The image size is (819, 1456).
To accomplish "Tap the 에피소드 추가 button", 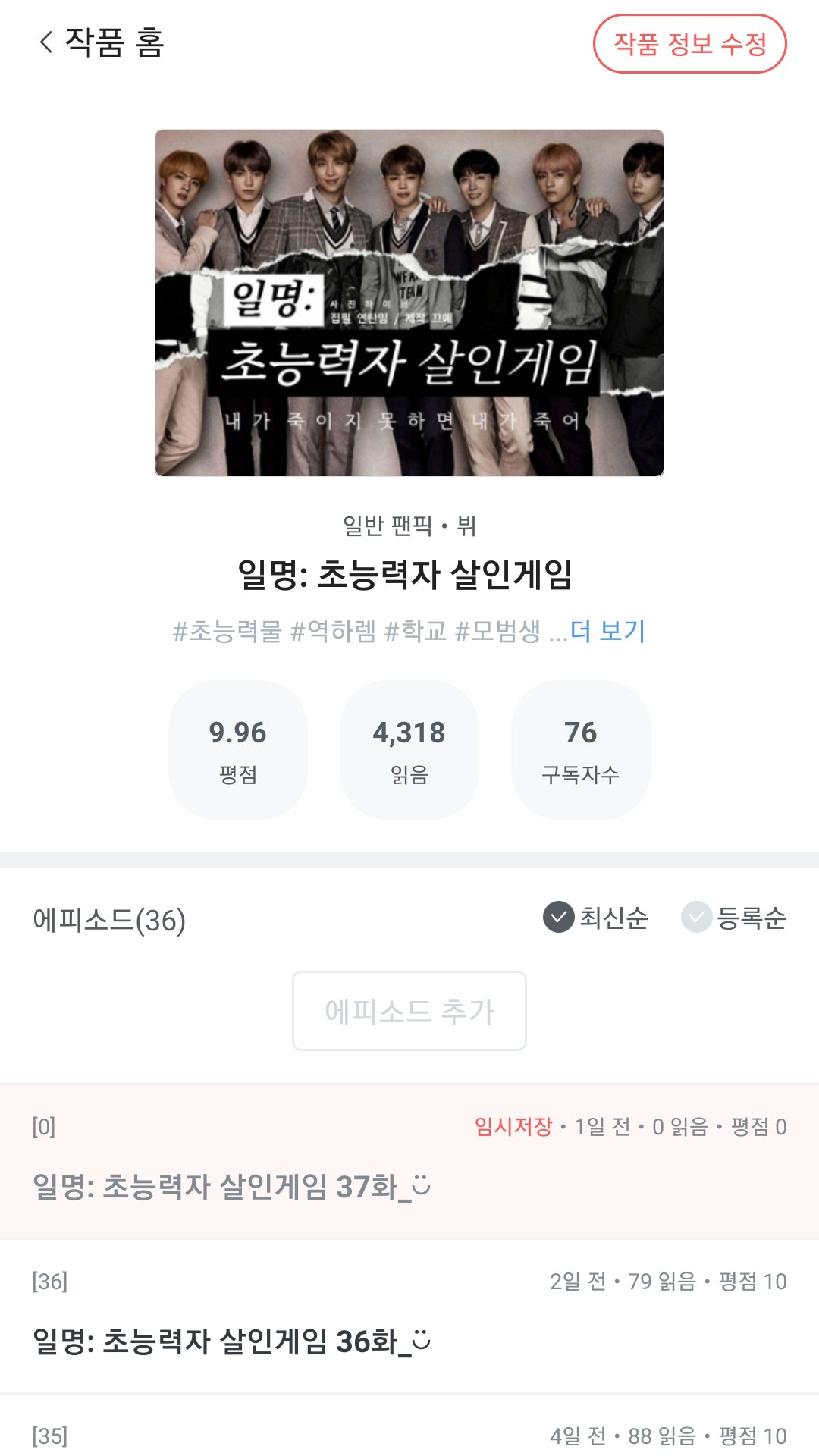I will 409,1011.
